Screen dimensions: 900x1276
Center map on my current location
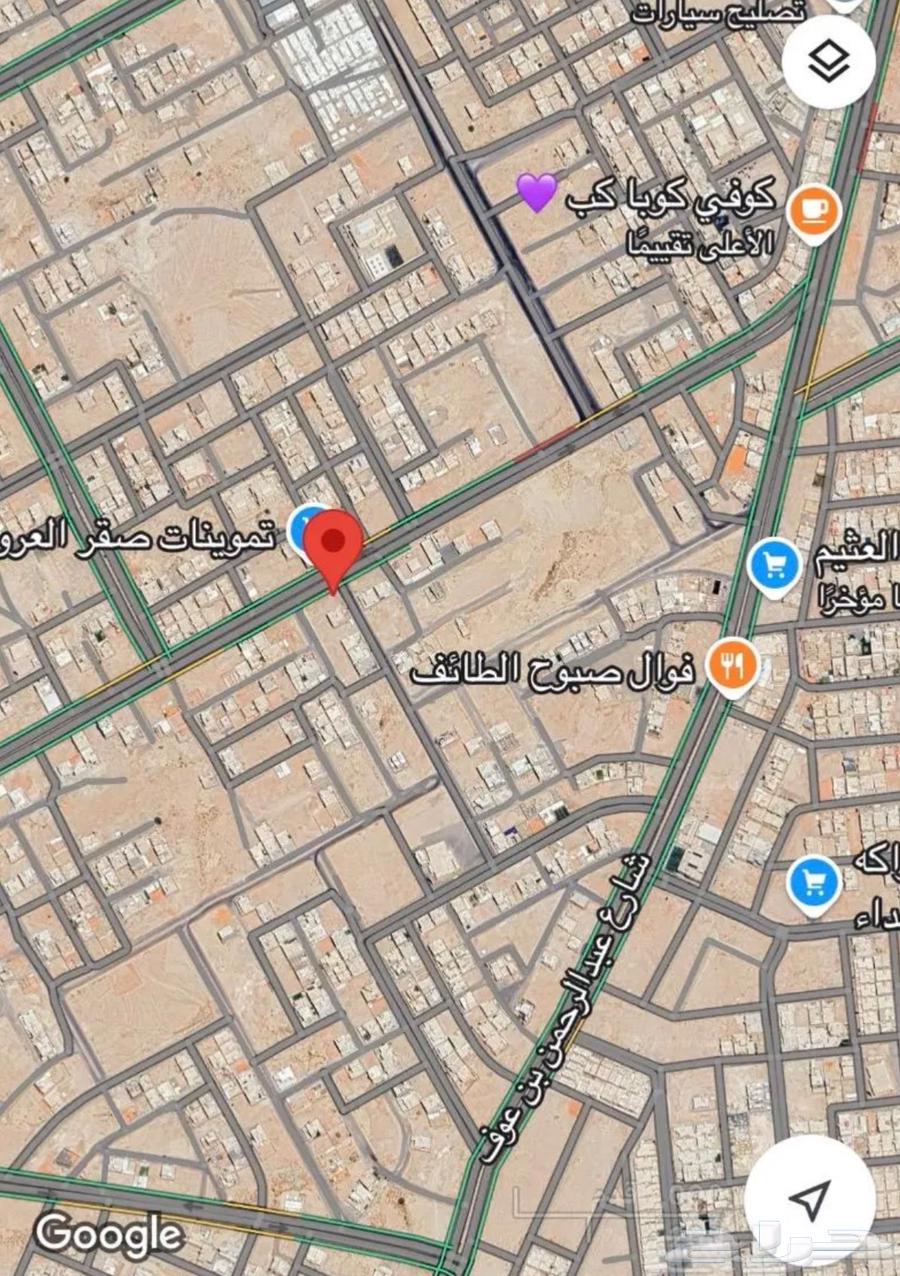(810, 1198)
